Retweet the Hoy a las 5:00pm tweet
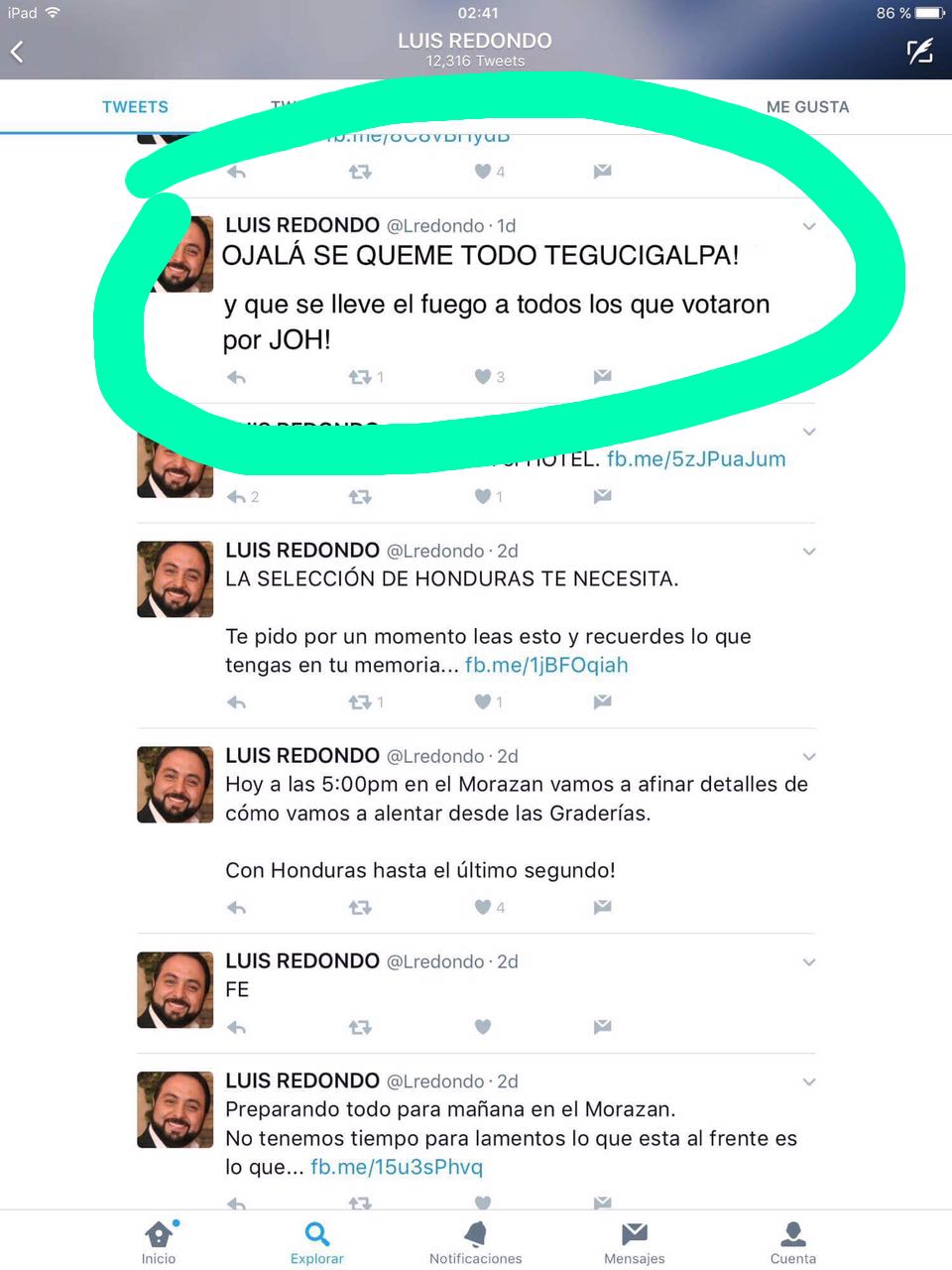The width and height of the screenshot is (952, 1270). point(360,907)
